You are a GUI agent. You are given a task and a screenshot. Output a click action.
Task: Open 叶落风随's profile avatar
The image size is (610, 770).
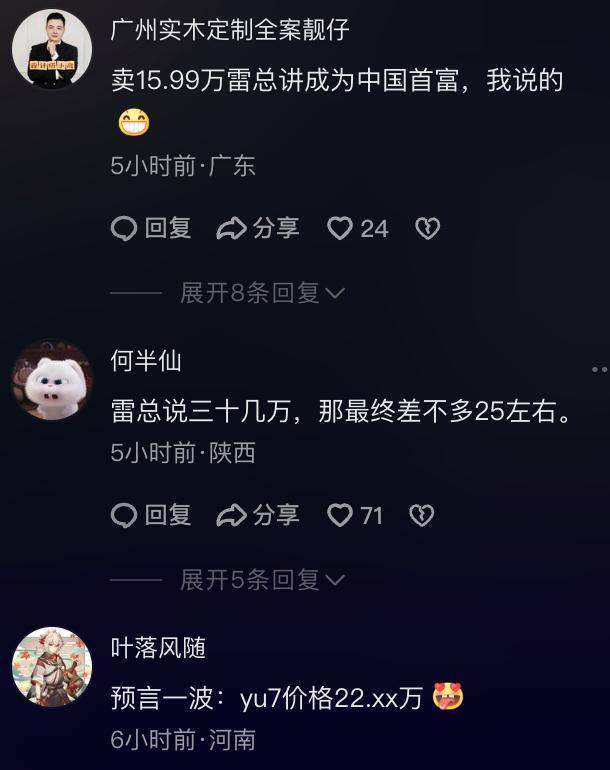pyautogui.click(x=52, y=667)
